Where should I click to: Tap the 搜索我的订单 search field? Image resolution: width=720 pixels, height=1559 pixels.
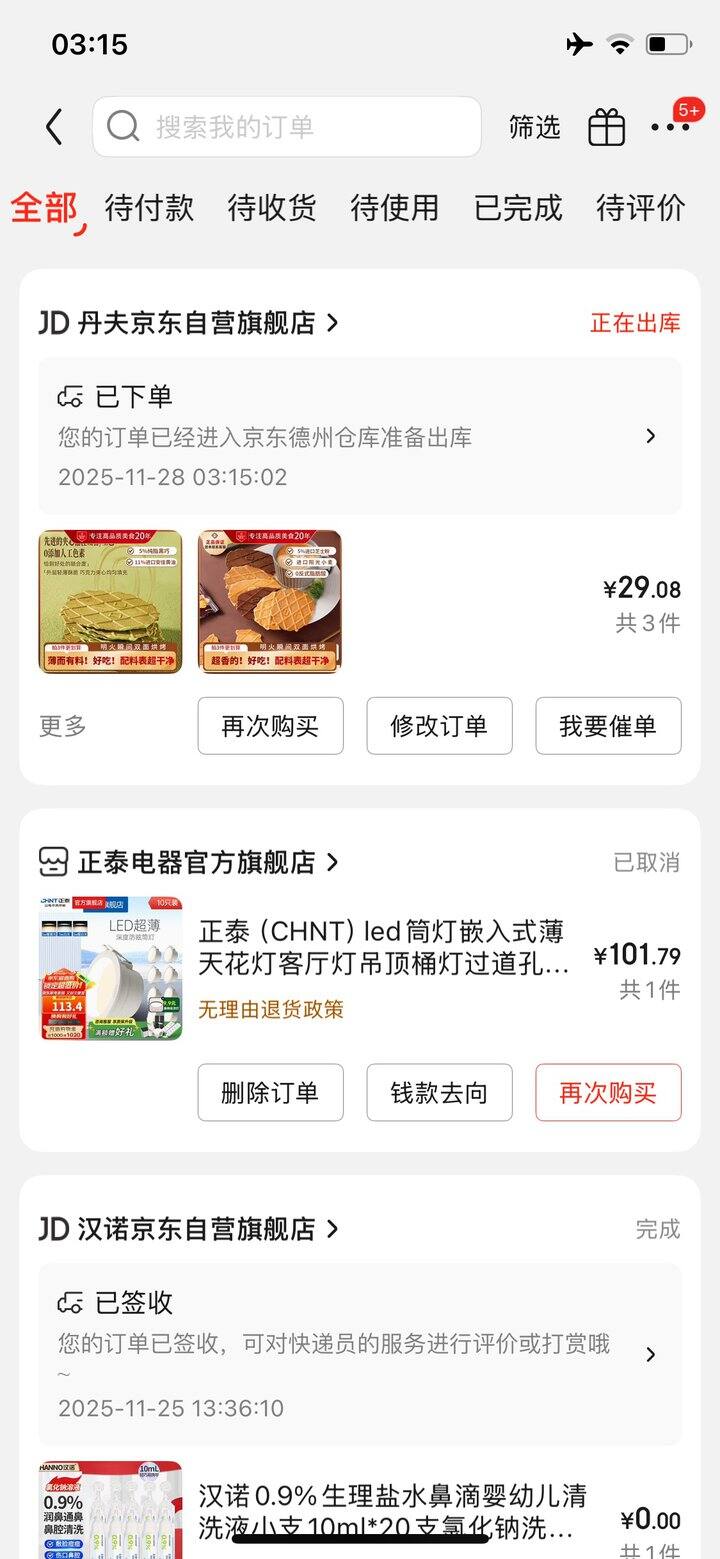click(x=287, y=127)
